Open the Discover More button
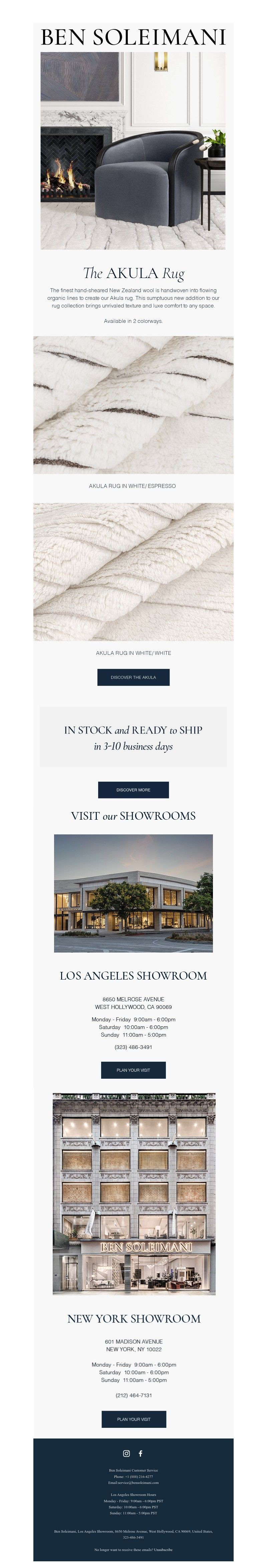The width and height of the screenshot is (267, 1568). [x=133, y=789]
